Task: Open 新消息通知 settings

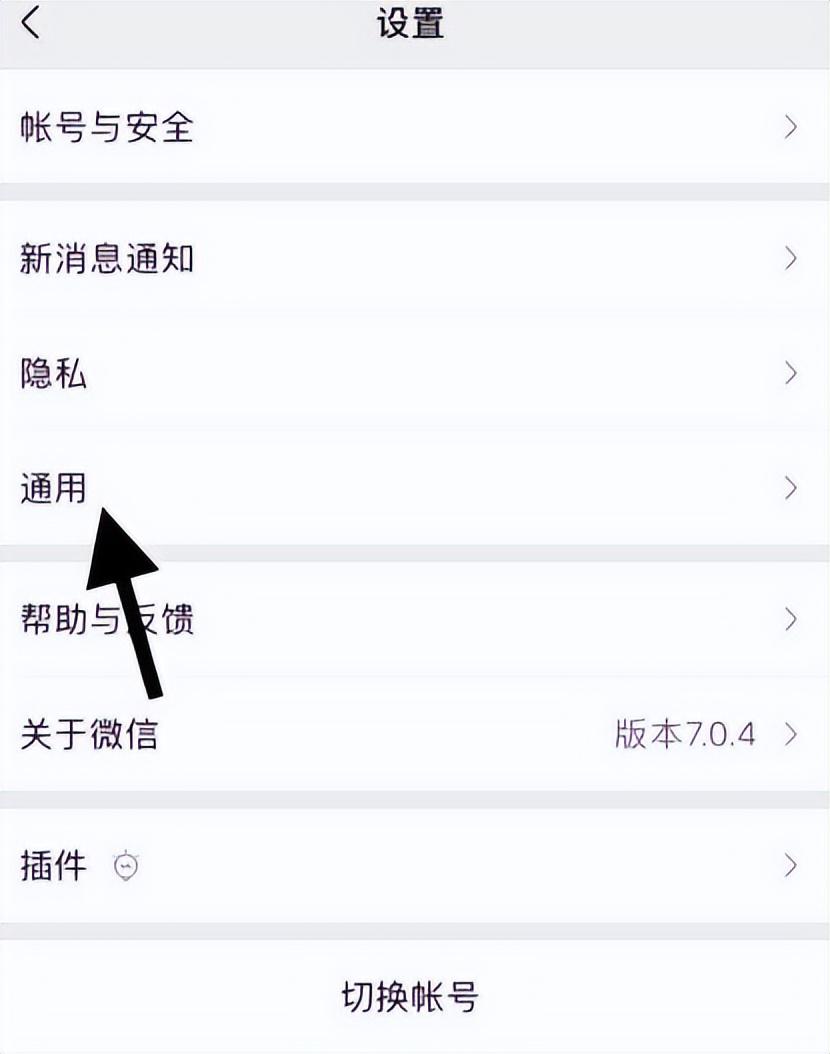Action: click(x=415, y=259)
